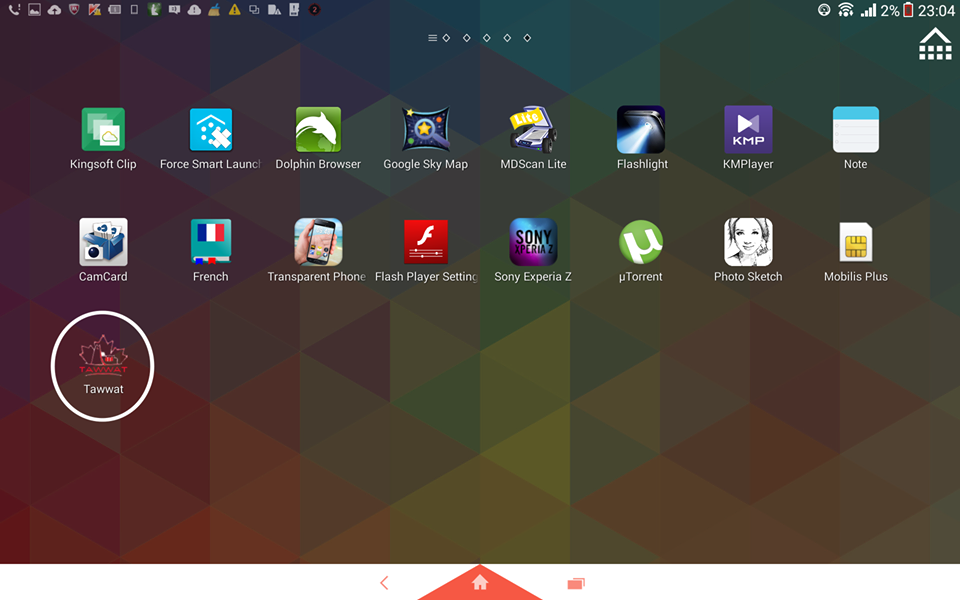Show recent apps from navigation bar
Image resolution: width=960 pixels, height=600 pixels.
[x=575, y=583]
